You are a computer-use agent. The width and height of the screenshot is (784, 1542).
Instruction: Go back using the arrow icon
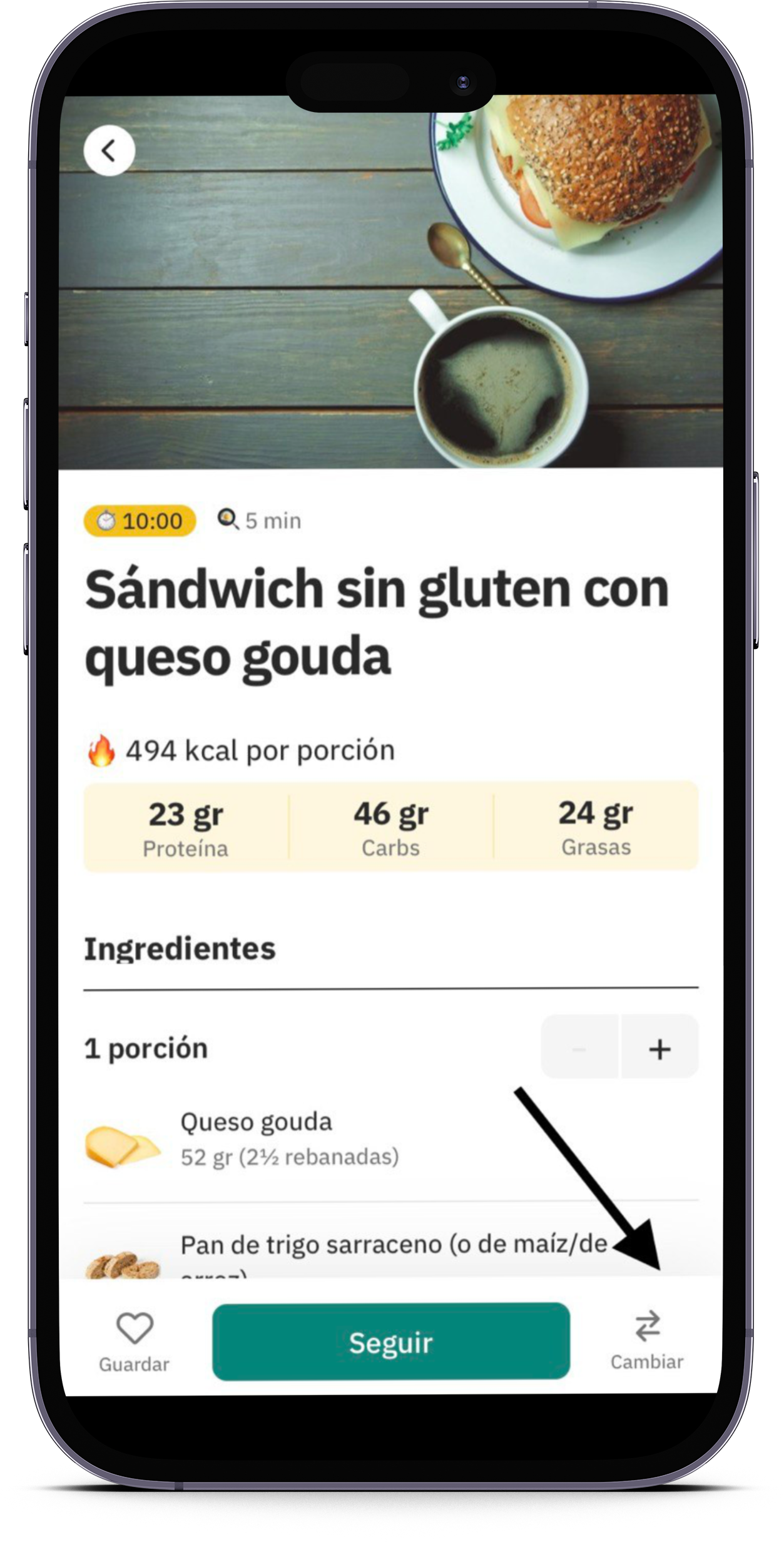(x=109, y=151)
